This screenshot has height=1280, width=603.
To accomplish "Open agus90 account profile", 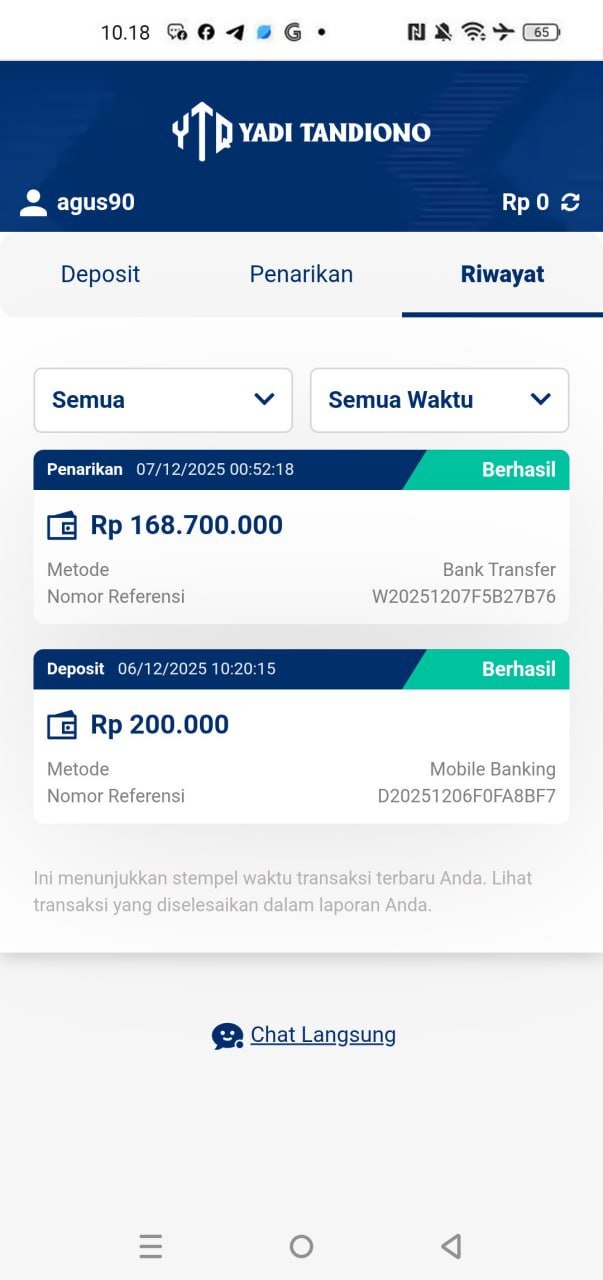I will [x=78, y=203].
